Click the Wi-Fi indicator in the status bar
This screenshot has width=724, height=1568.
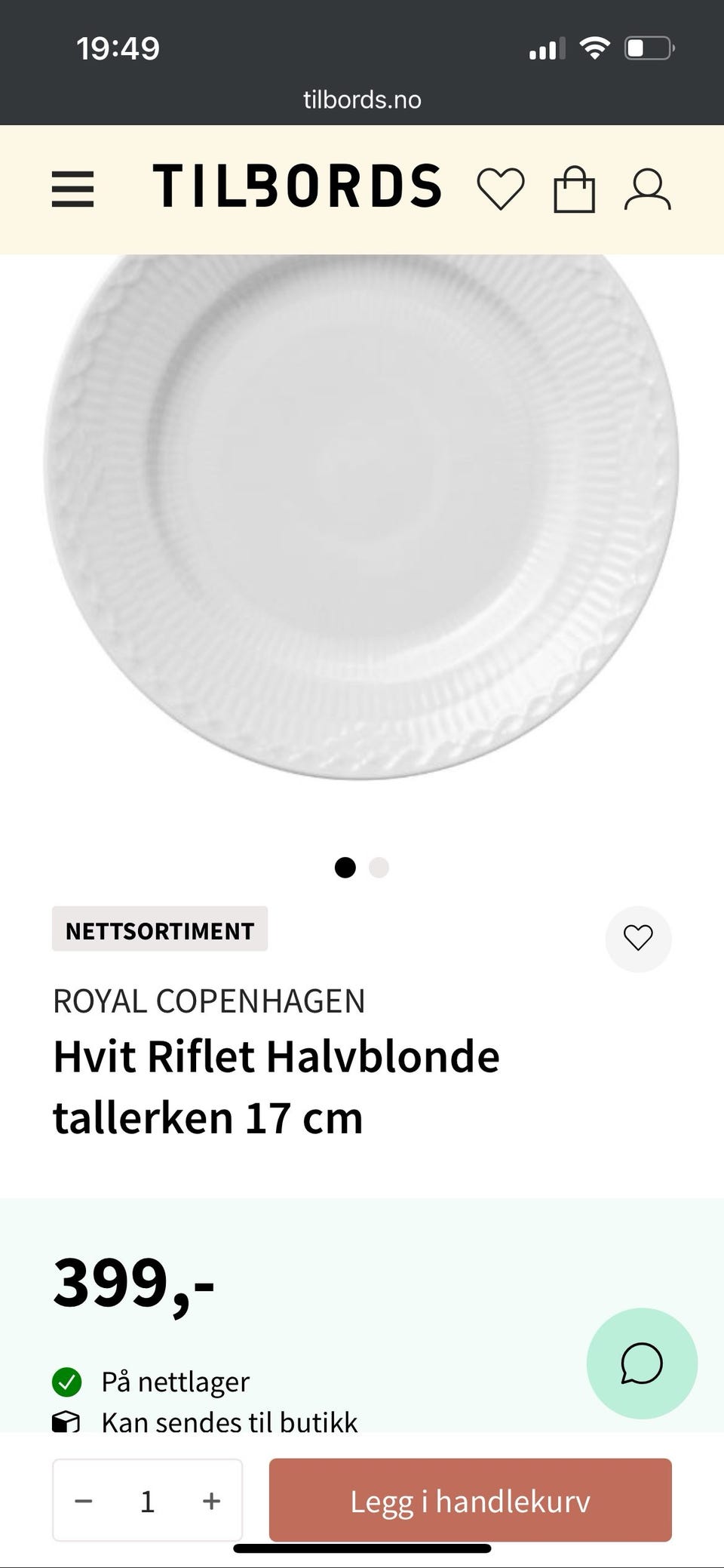pyautogui.click(x=595, y=47)
